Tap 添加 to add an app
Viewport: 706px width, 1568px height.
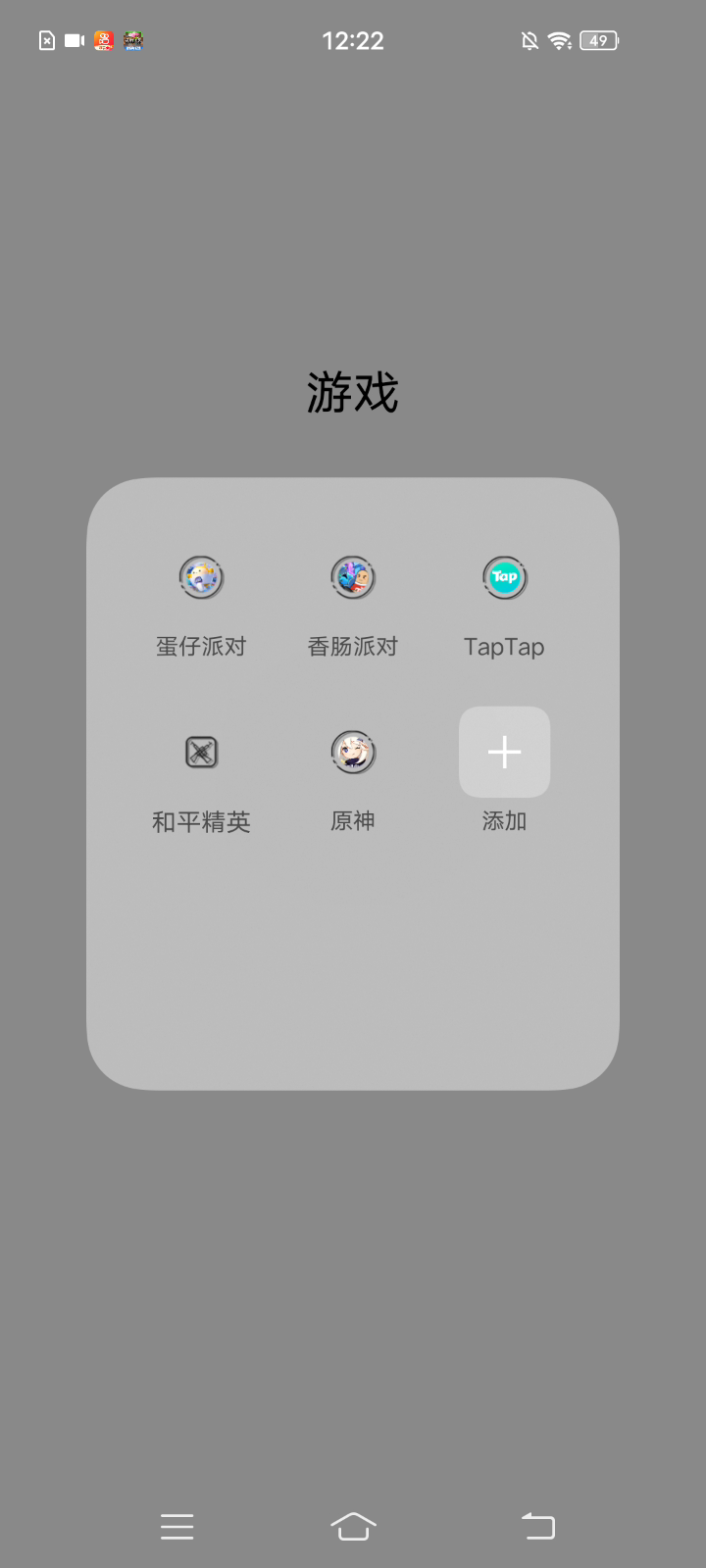click(504, 753)
